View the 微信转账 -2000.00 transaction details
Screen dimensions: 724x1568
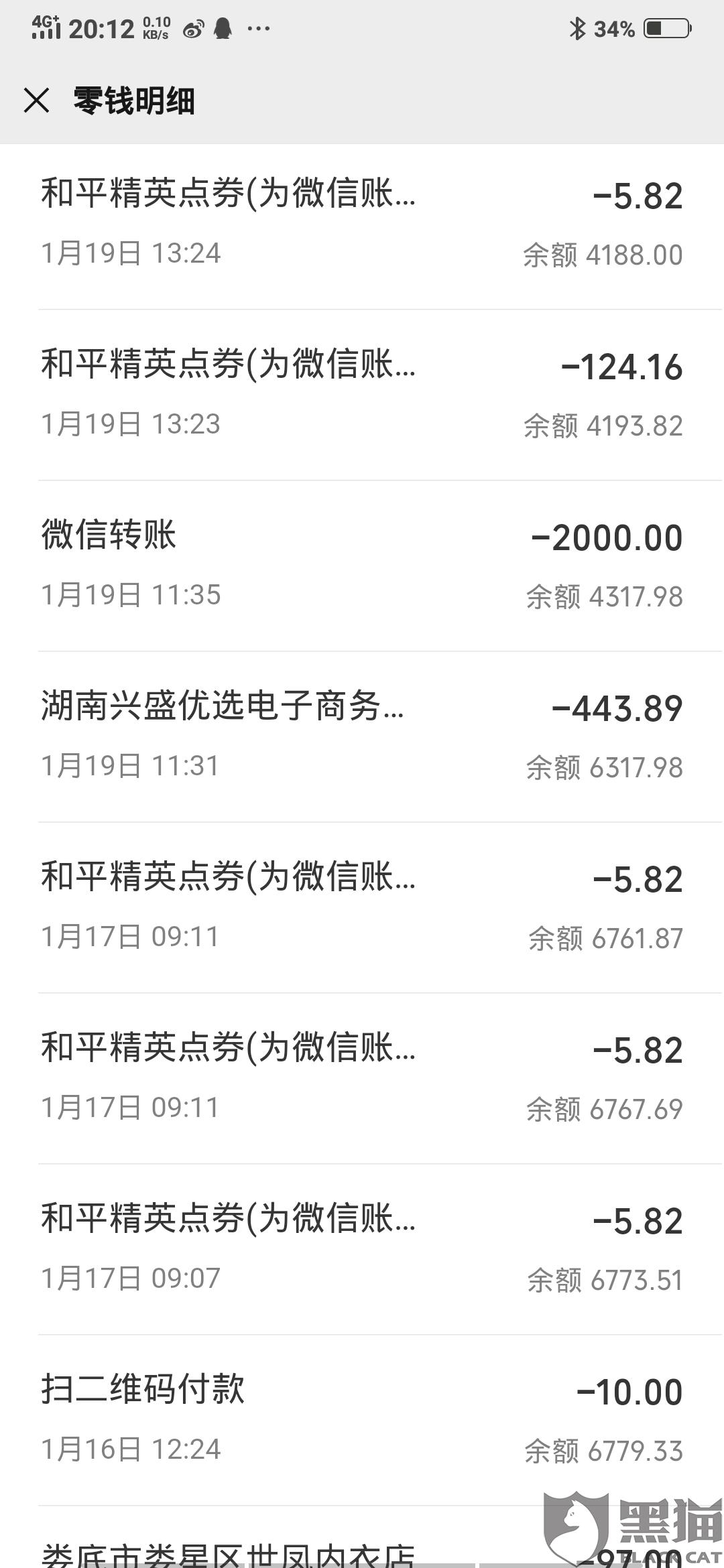[362, 566]
